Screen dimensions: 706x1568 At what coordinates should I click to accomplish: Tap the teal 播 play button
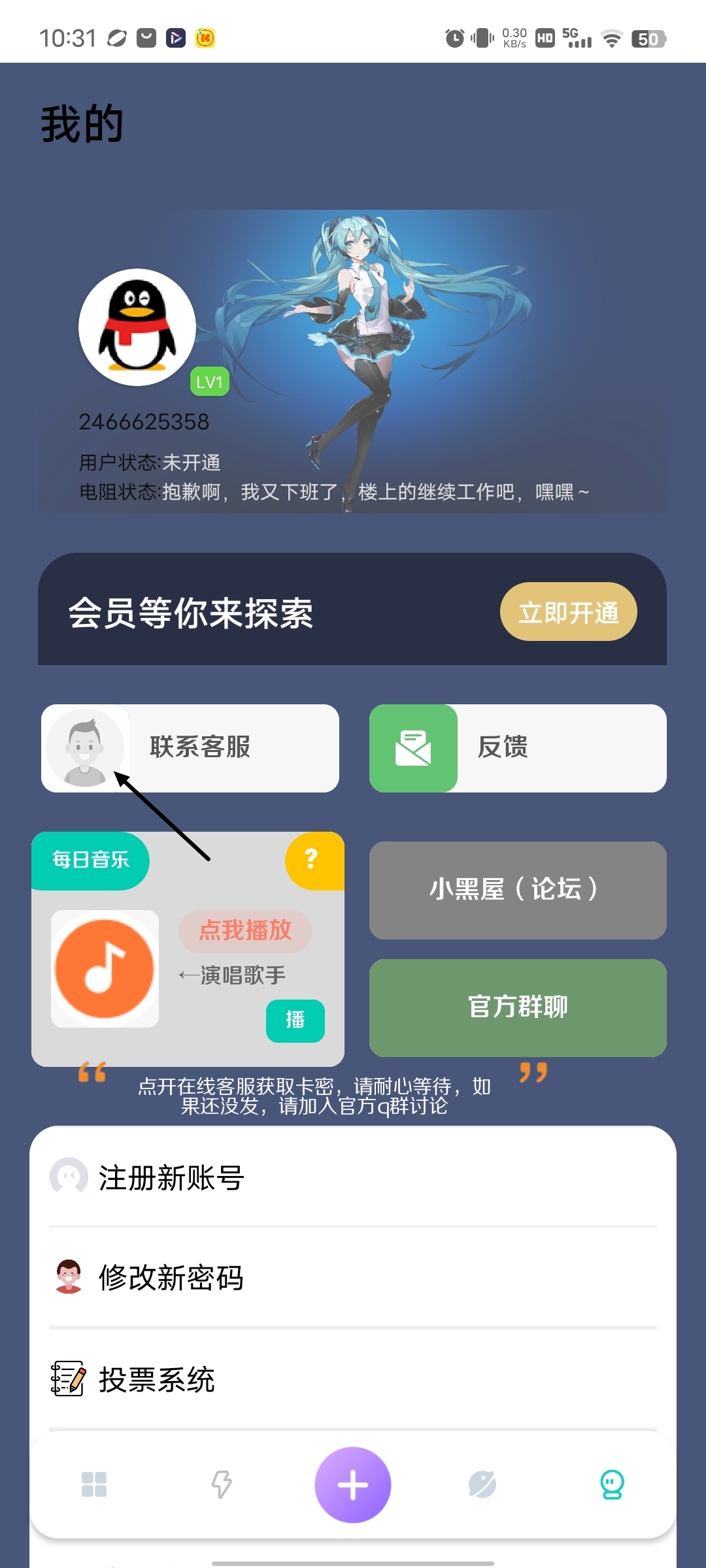(295, 1021)
